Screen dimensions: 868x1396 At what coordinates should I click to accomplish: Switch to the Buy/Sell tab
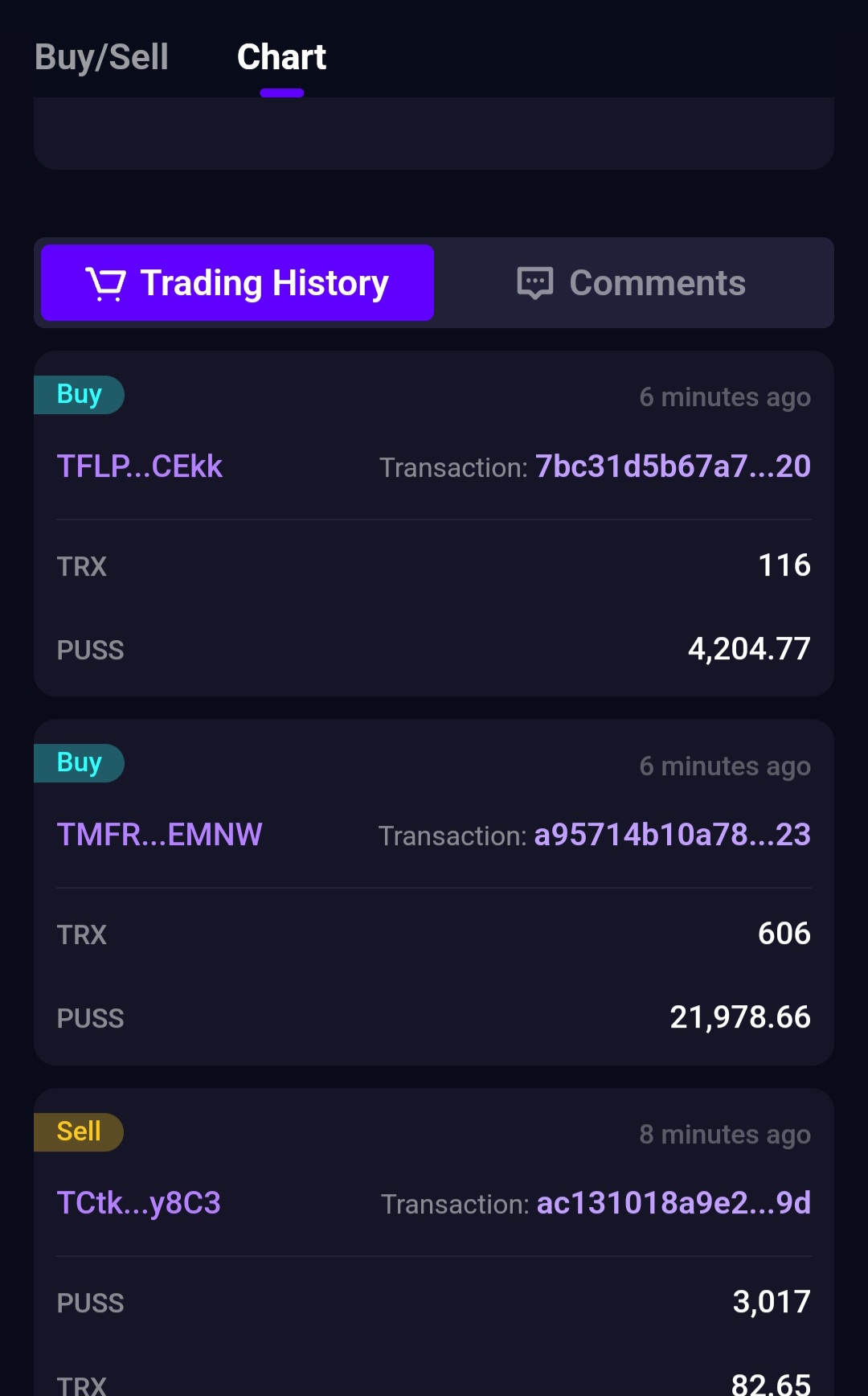[101, 58]
